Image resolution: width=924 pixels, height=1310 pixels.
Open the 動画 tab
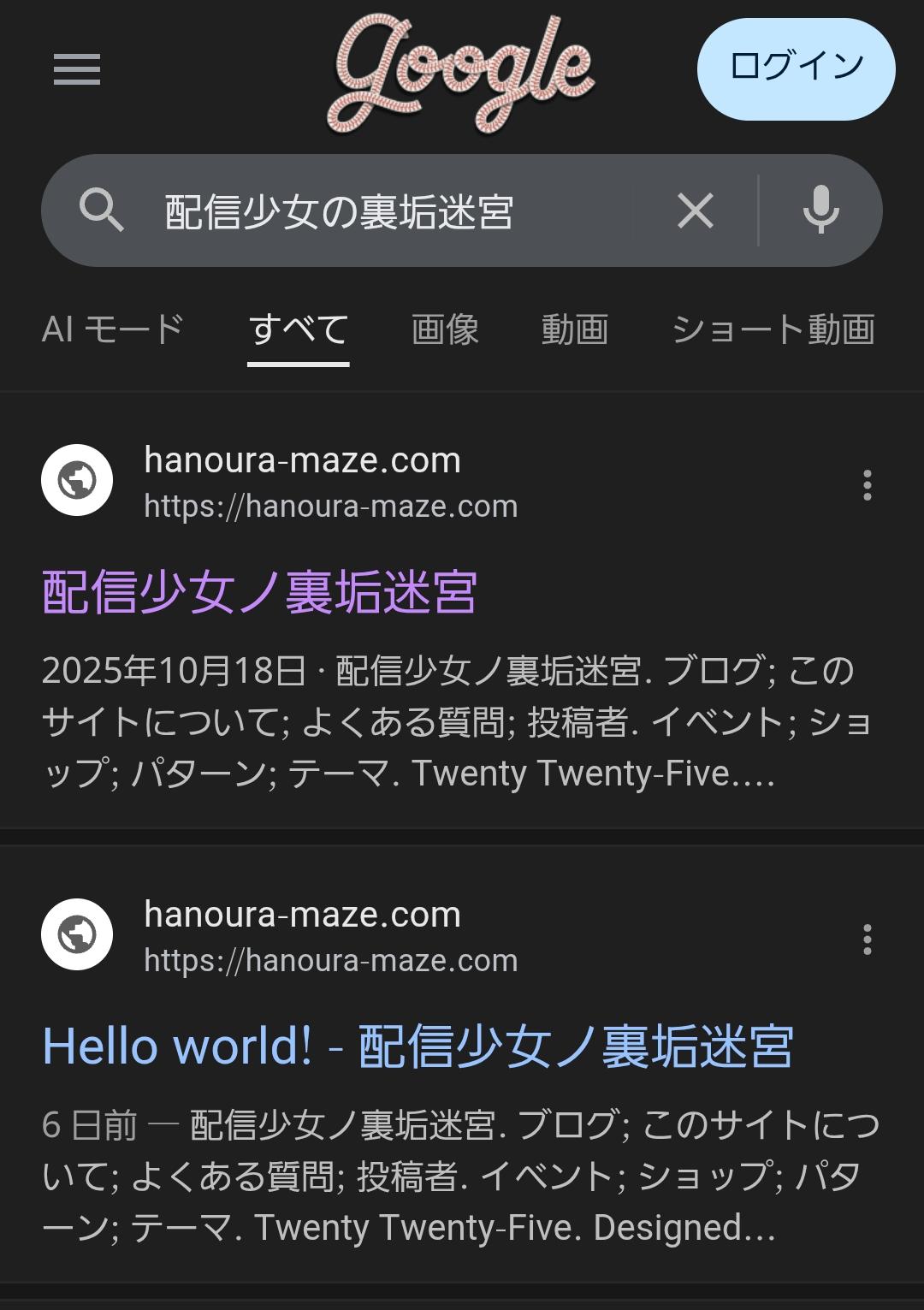tap(575, 329)
